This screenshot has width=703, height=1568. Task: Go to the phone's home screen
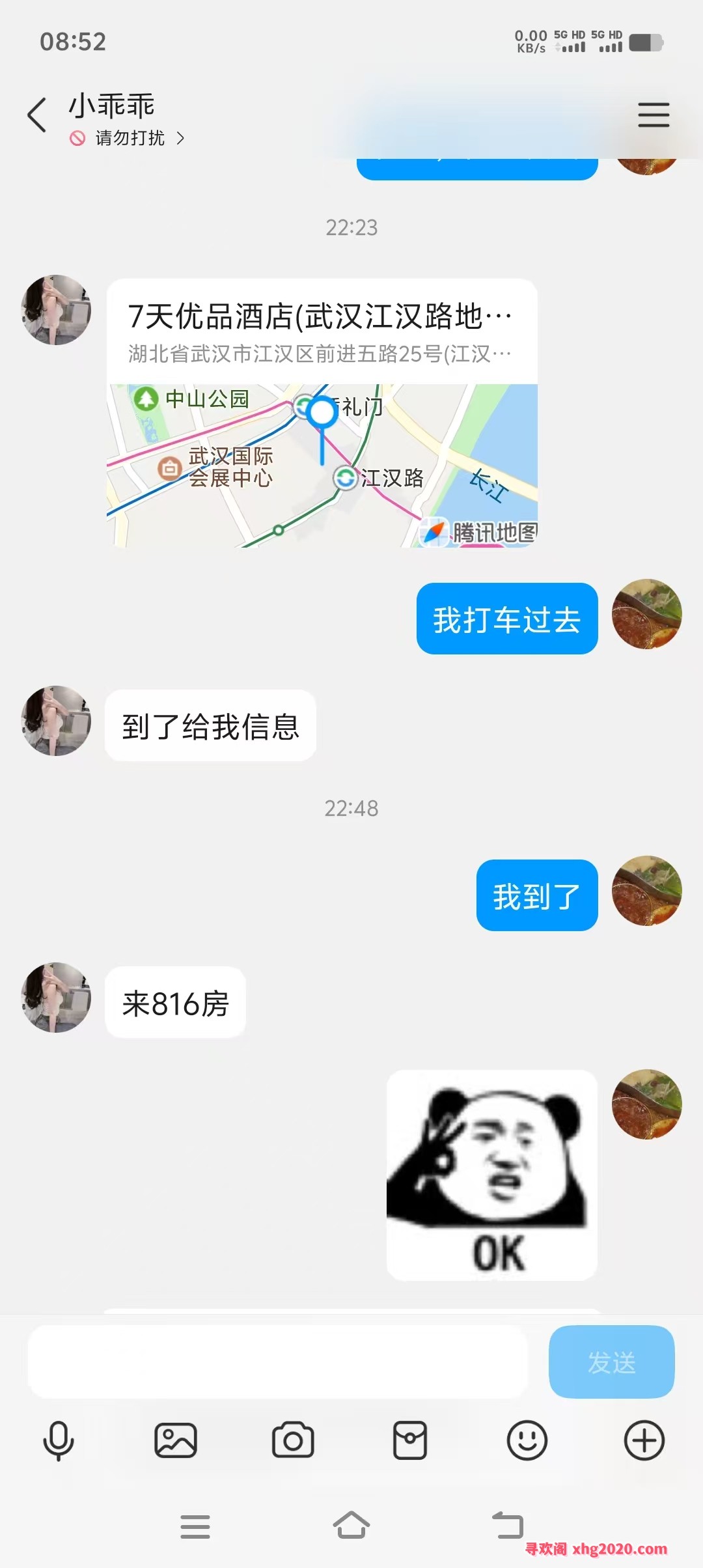point(351,1526)
